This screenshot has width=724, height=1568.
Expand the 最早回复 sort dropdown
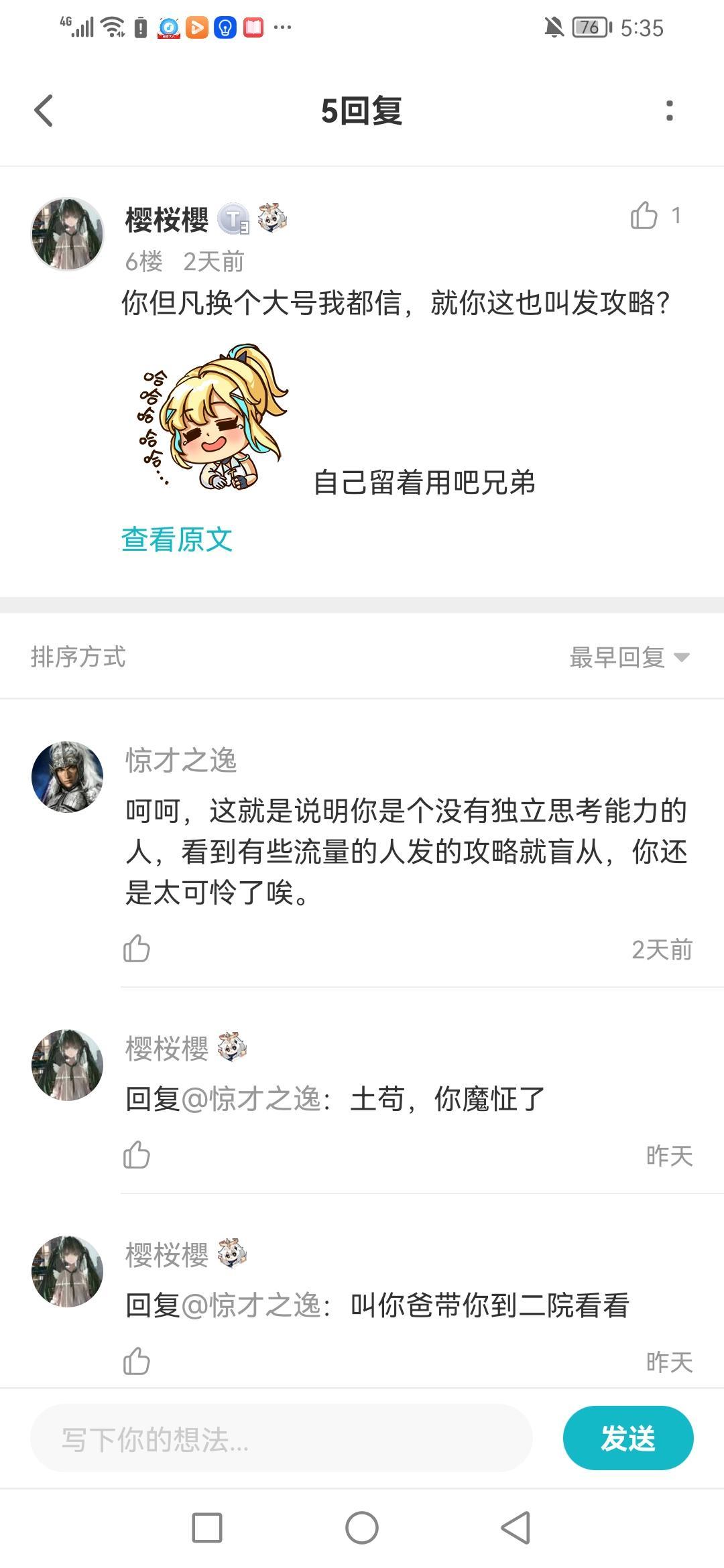click(629, 657)
